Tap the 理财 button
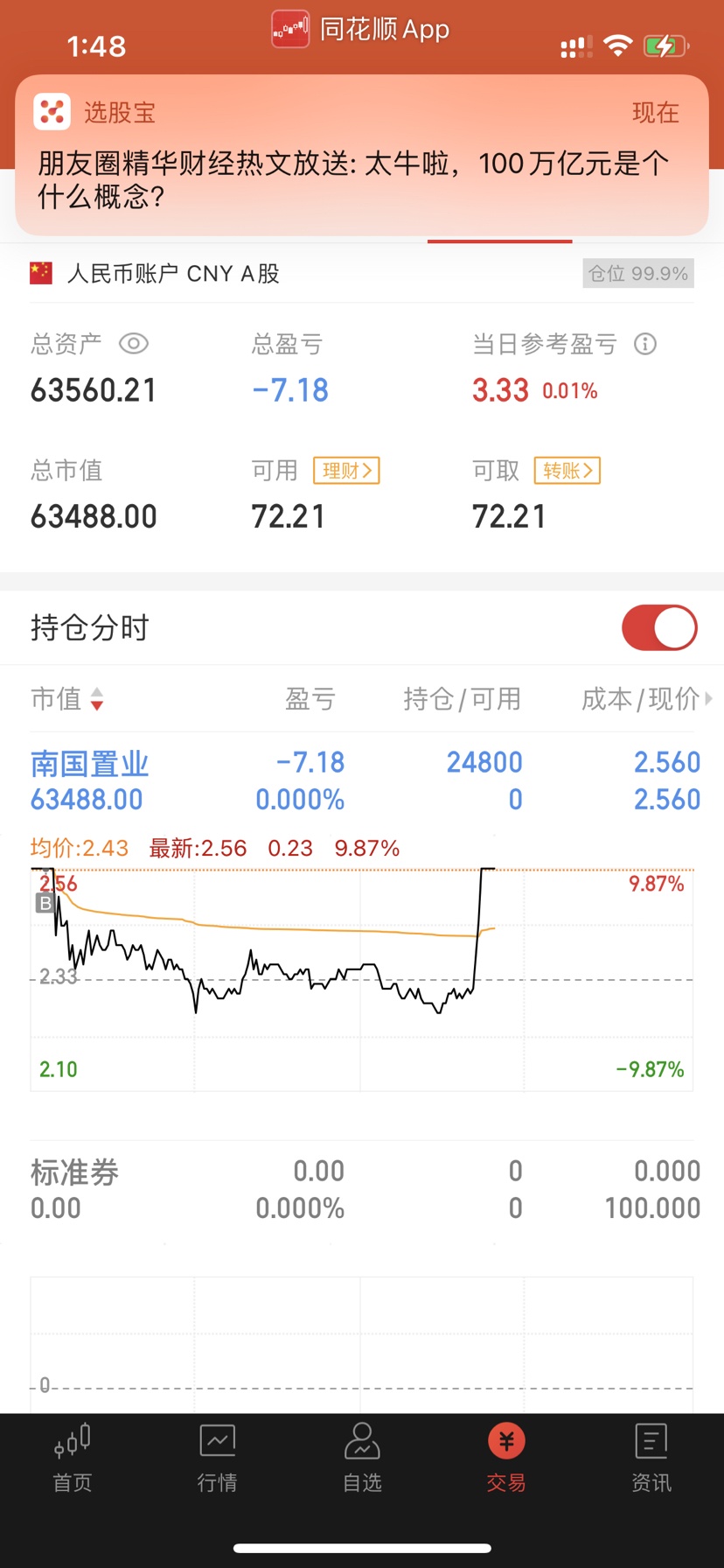Image resolution: width=724 pixels, height=1568 pixels. point(346,471)
